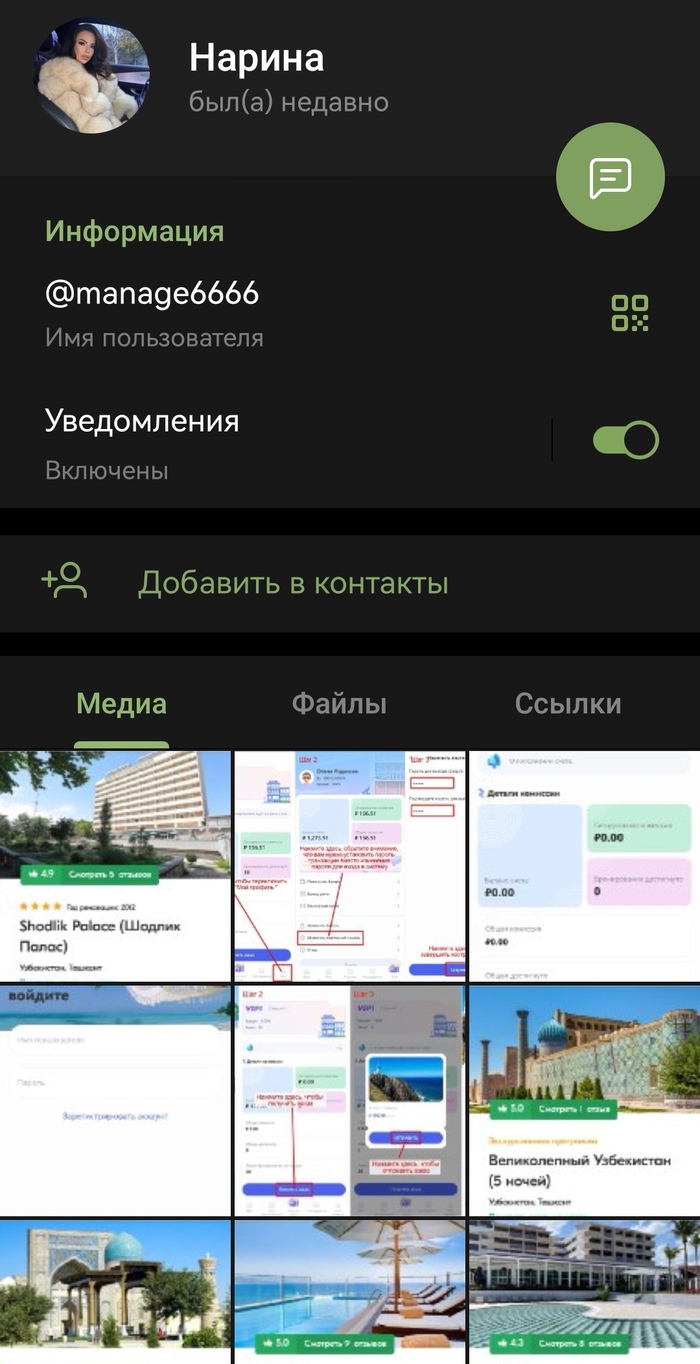Open the Шаг 2 and Шаг 3 instruction screenshot
Viewport: 700px width, 1364px height.
[349, 1100]
